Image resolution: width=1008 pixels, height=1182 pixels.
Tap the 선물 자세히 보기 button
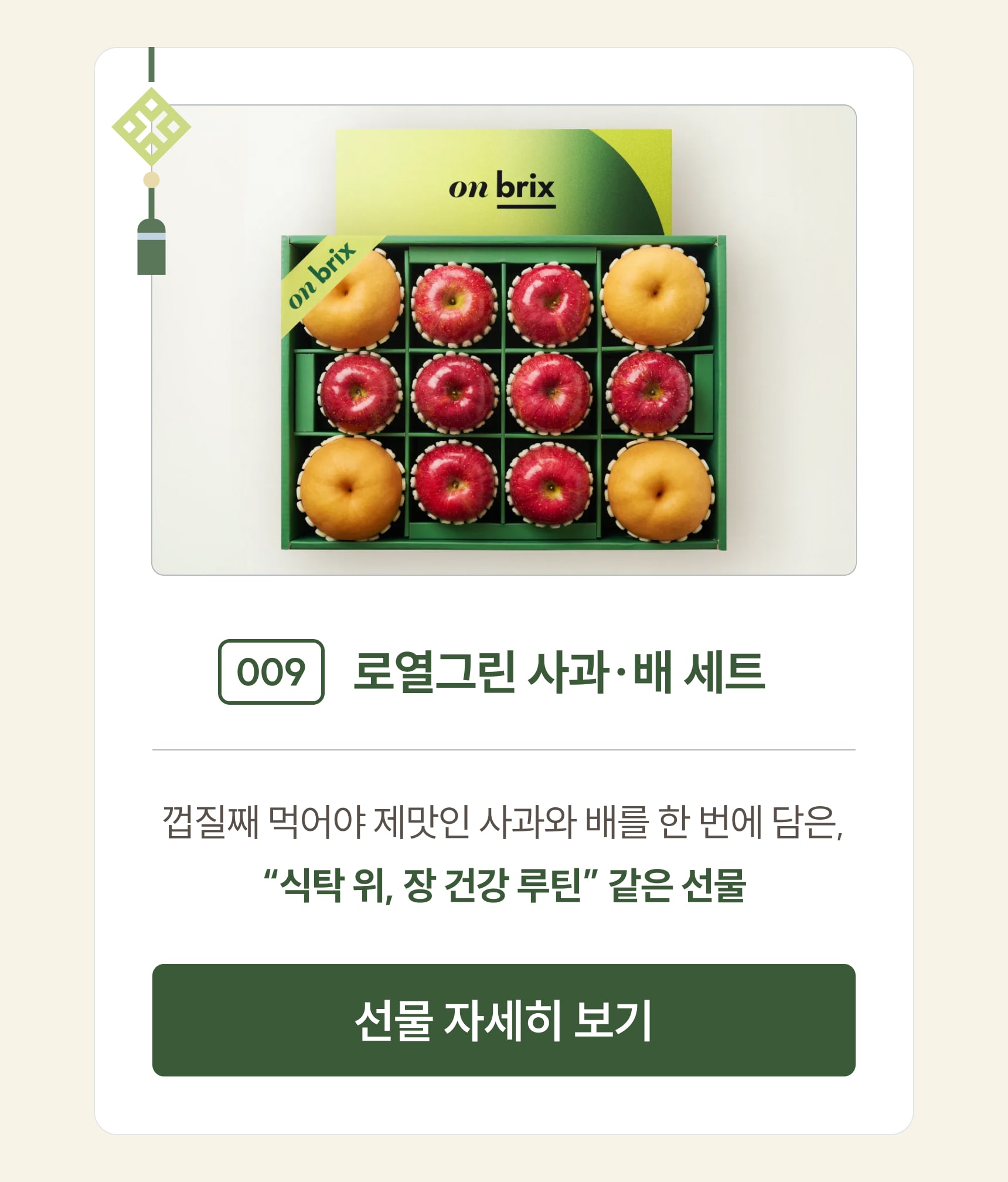click(x=503, y=1021)
